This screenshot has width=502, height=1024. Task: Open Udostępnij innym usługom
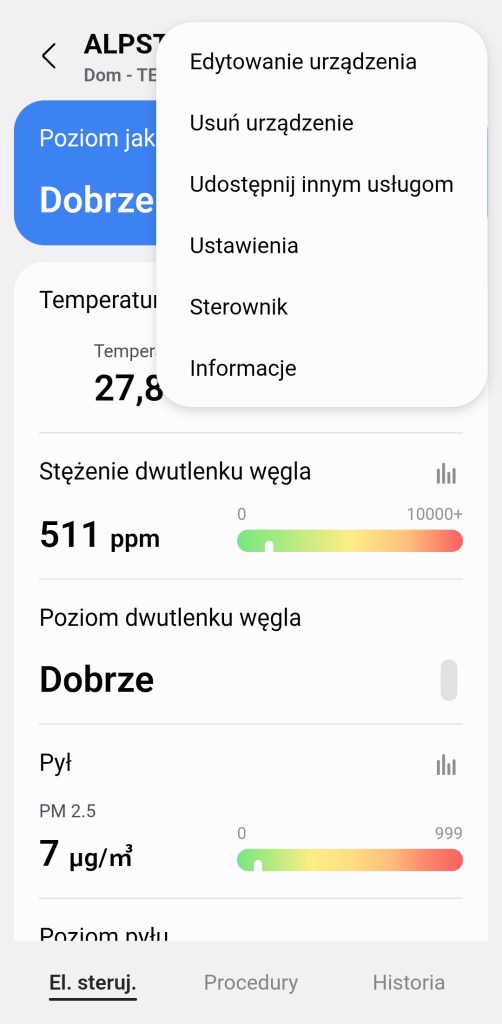point(322,184)
